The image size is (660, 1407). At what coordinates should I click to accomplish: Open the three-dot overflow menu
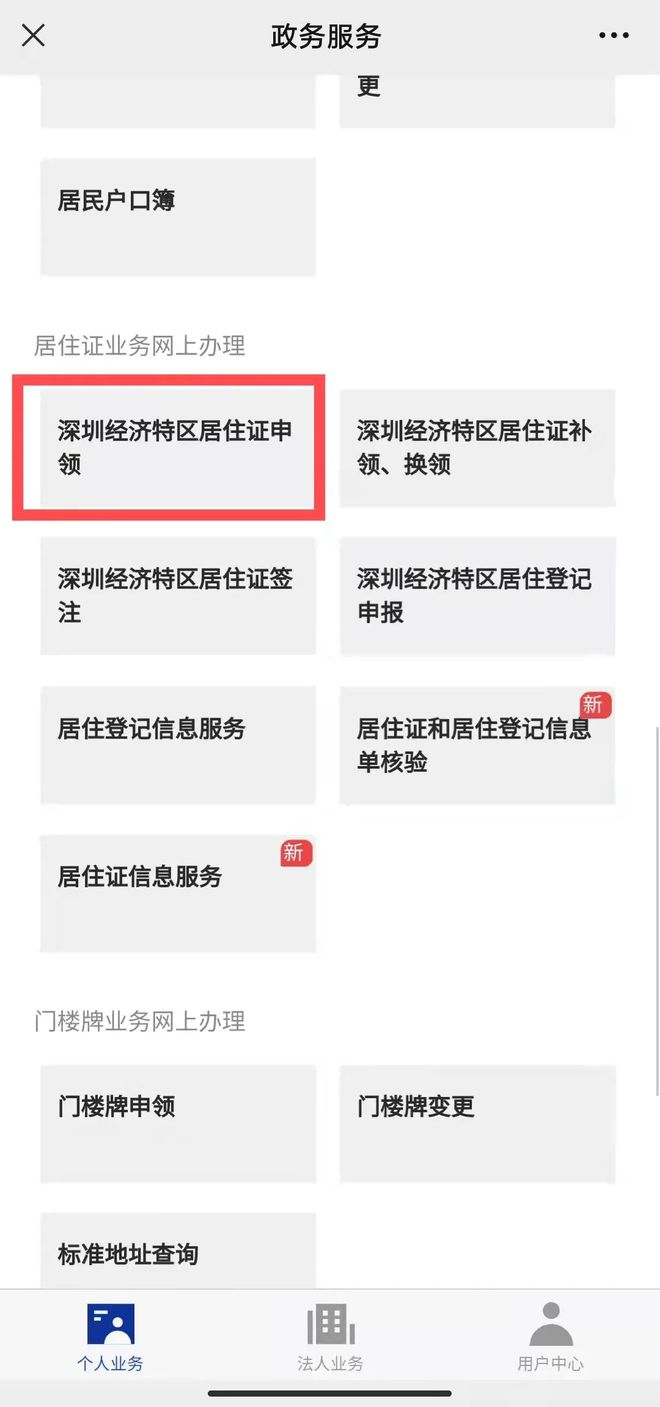pyautogui.click(x=613, y=36)
